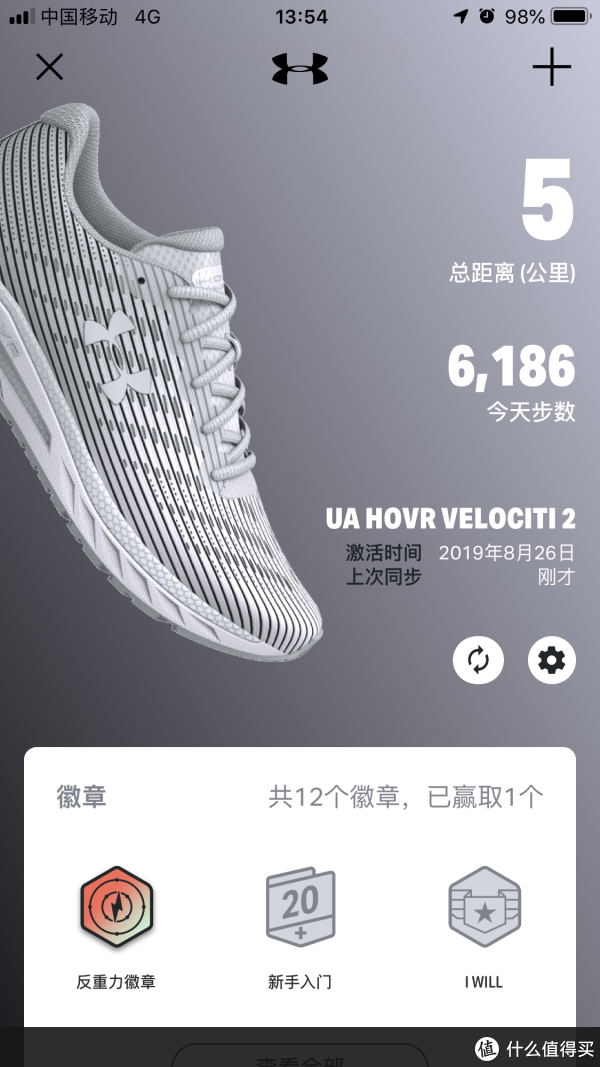Open shoe settings gear

pyautogui.click(x=552, y=660)
